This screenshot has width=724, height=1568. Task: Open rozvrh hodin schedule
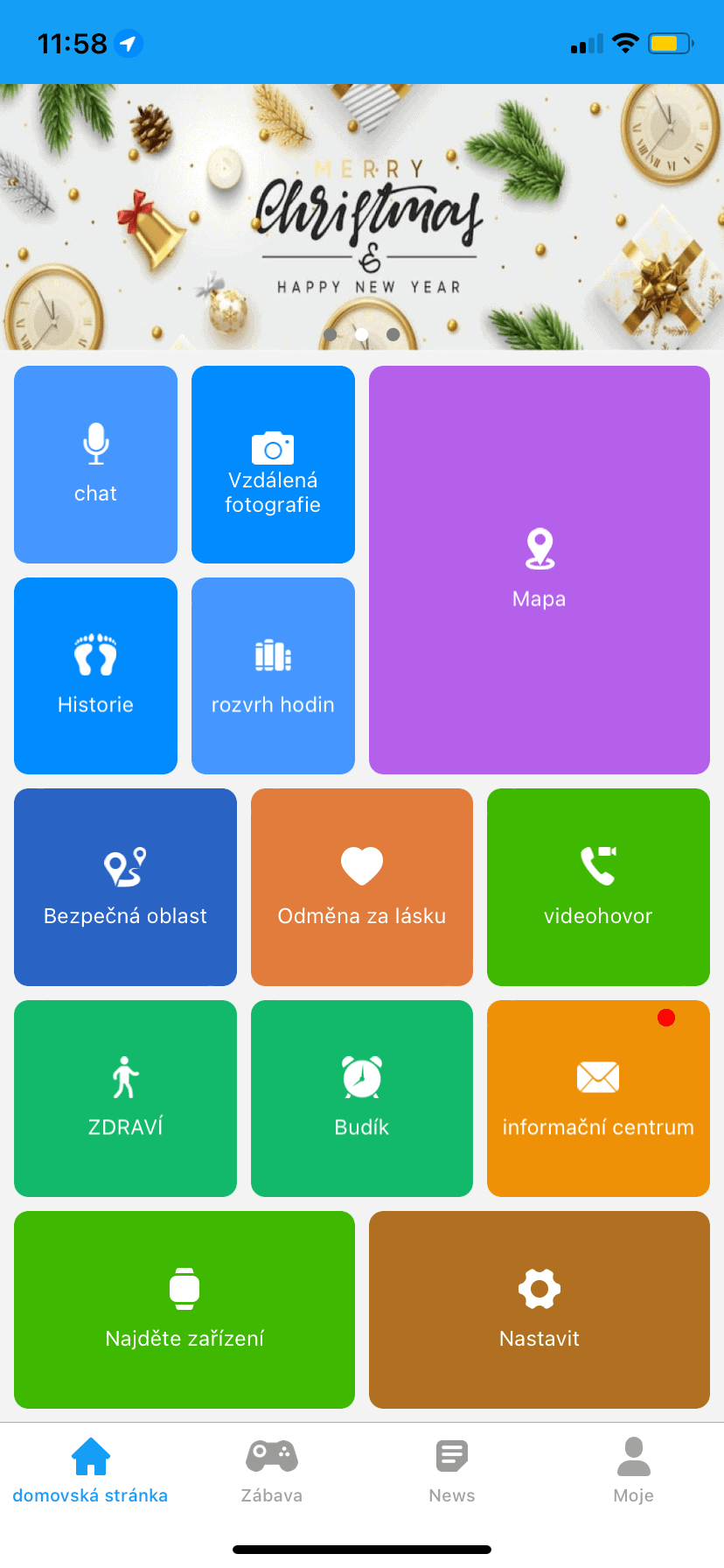coord(273,675)
